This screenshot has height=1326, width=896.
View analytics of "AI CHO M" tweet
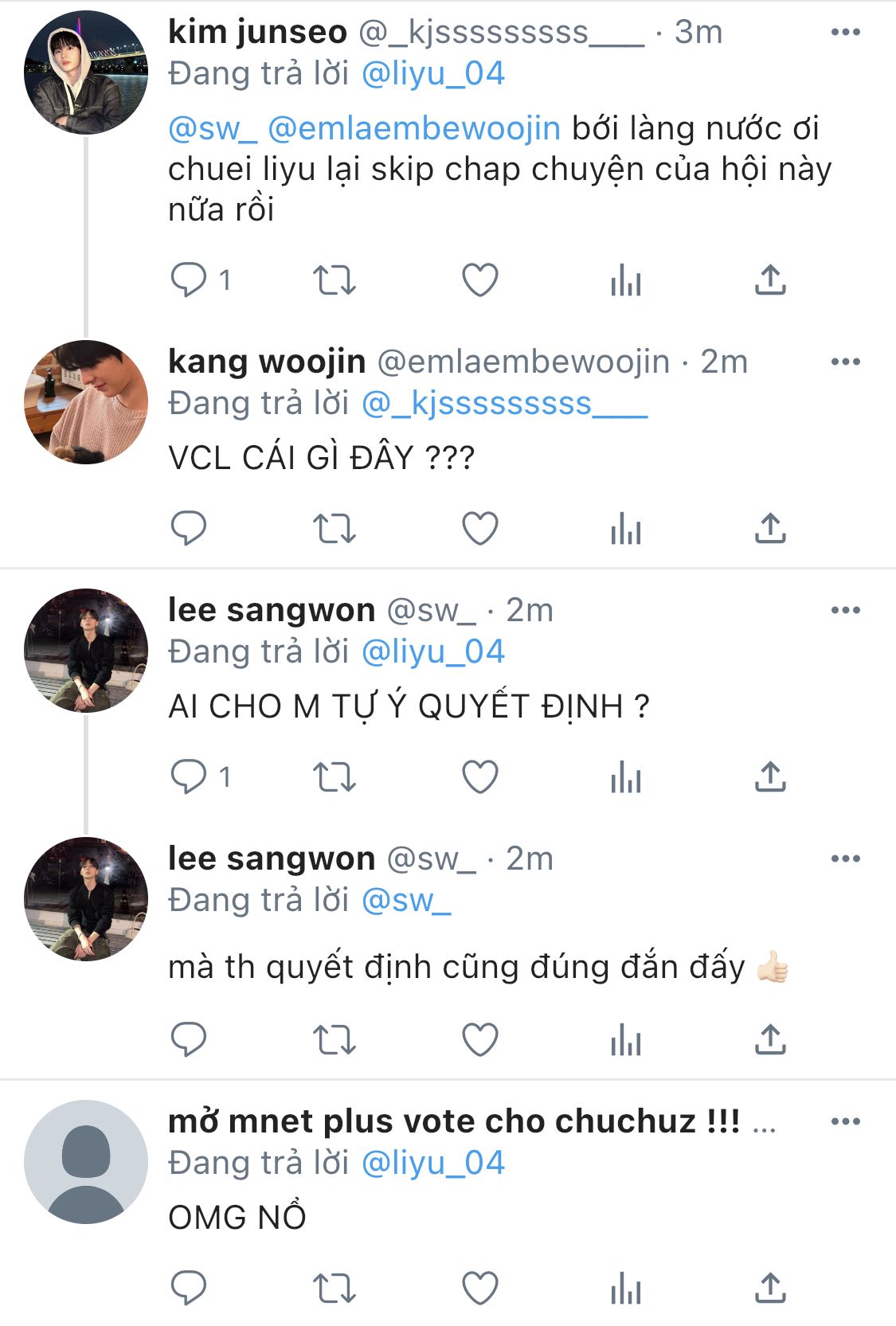click(625, 776)
